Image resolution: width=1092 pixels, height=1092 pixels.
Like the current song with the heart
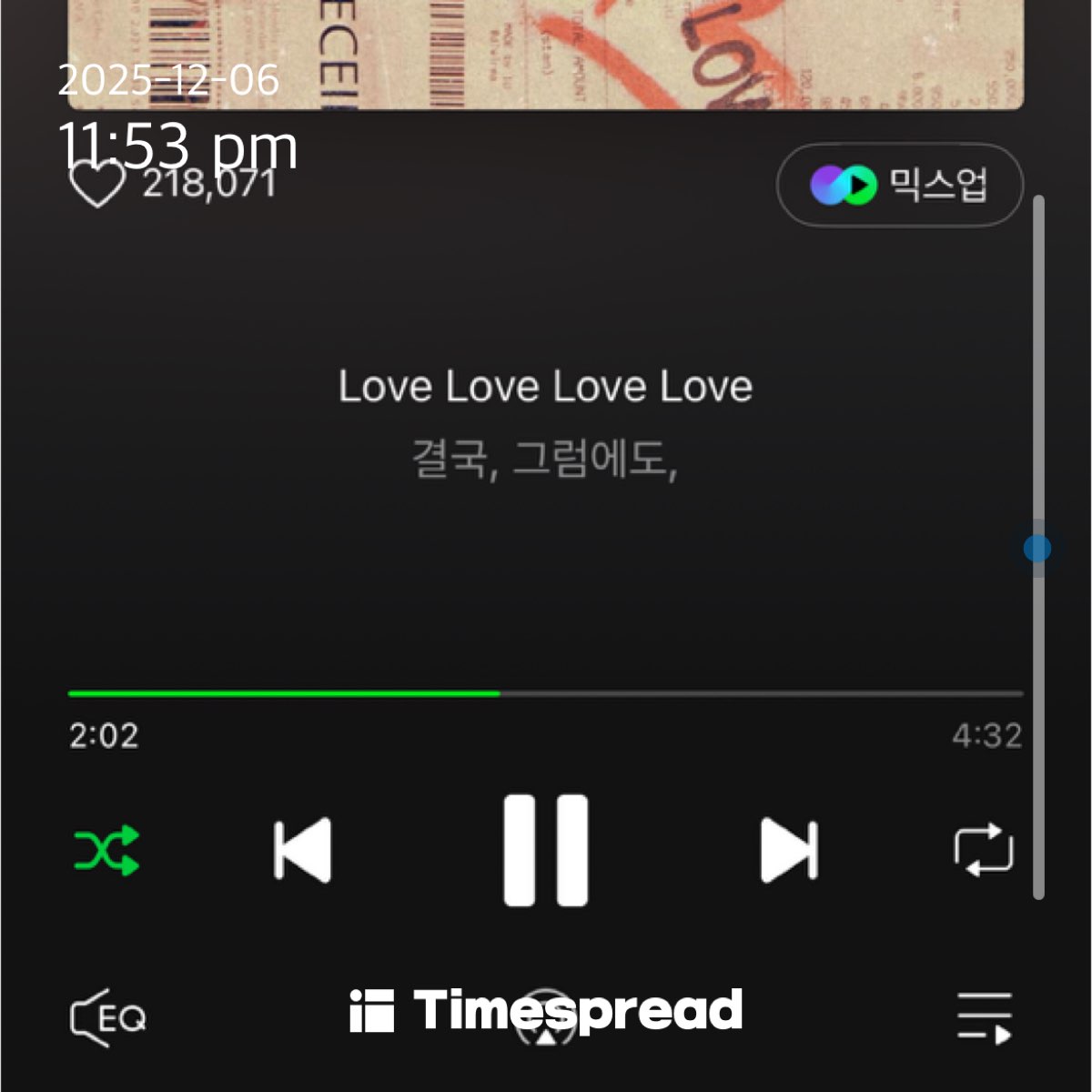[x=96, y=184]
